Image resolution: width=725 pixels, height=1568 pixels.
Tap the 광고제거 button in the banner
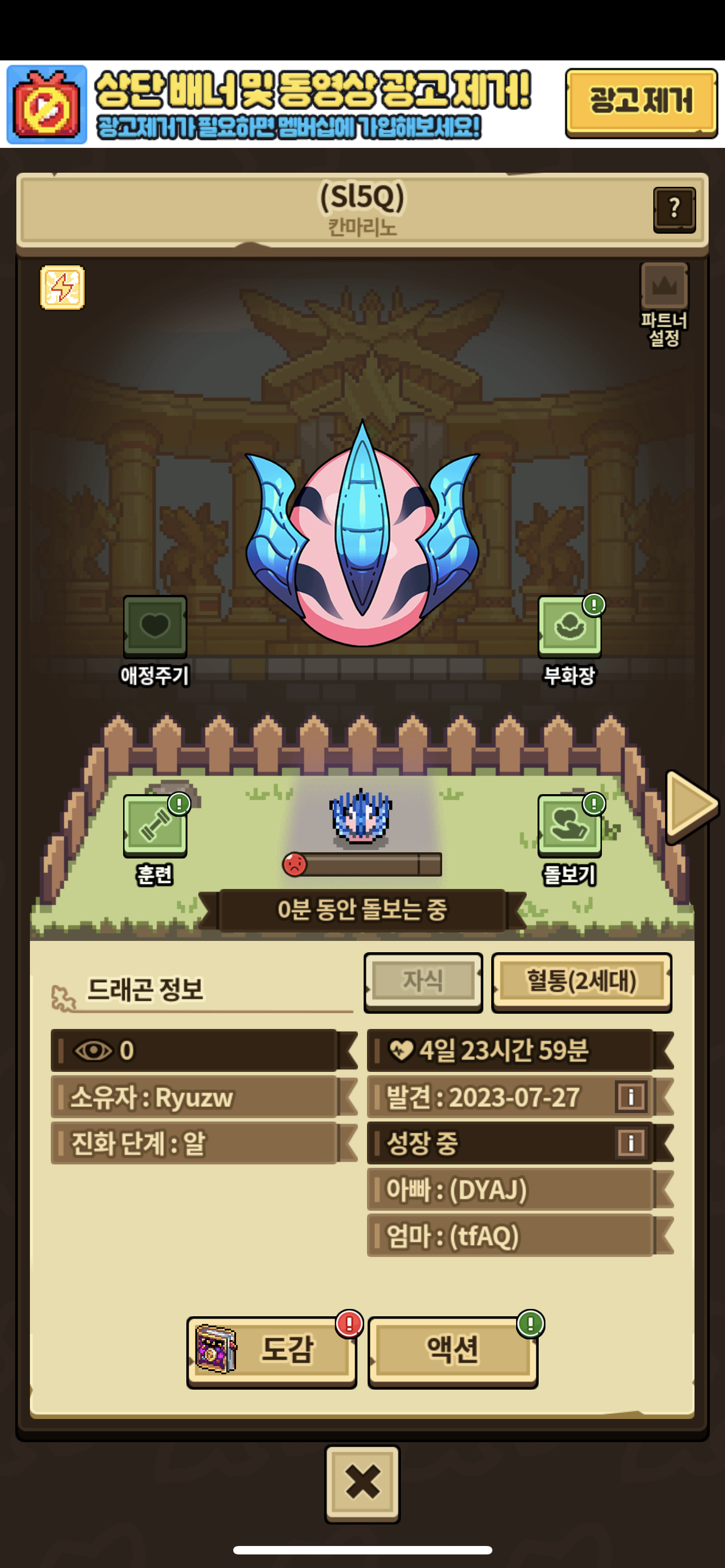click(641, 102)
